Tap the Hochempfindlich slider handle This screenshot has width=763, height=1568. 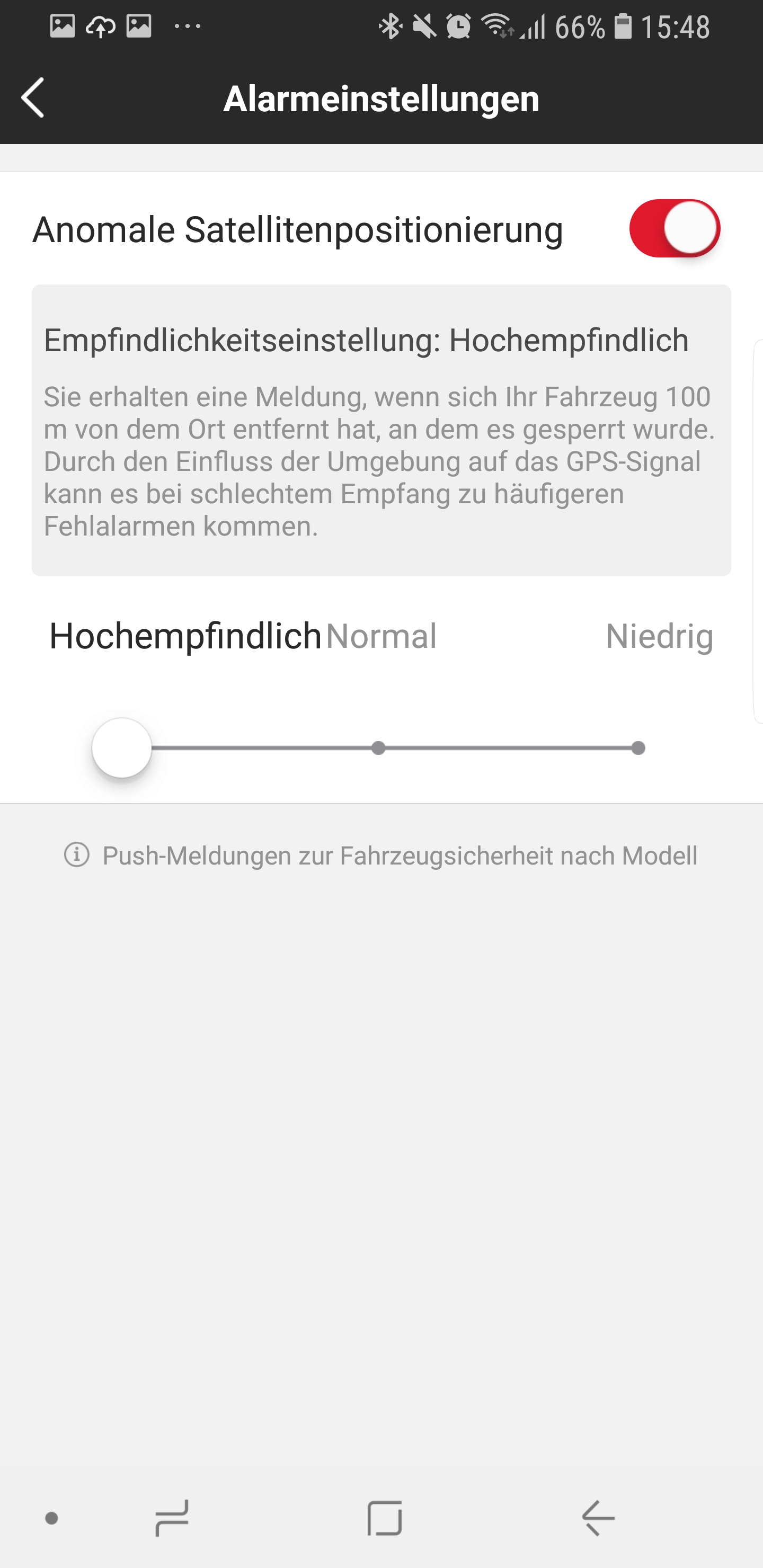click(x=122, y=748)
